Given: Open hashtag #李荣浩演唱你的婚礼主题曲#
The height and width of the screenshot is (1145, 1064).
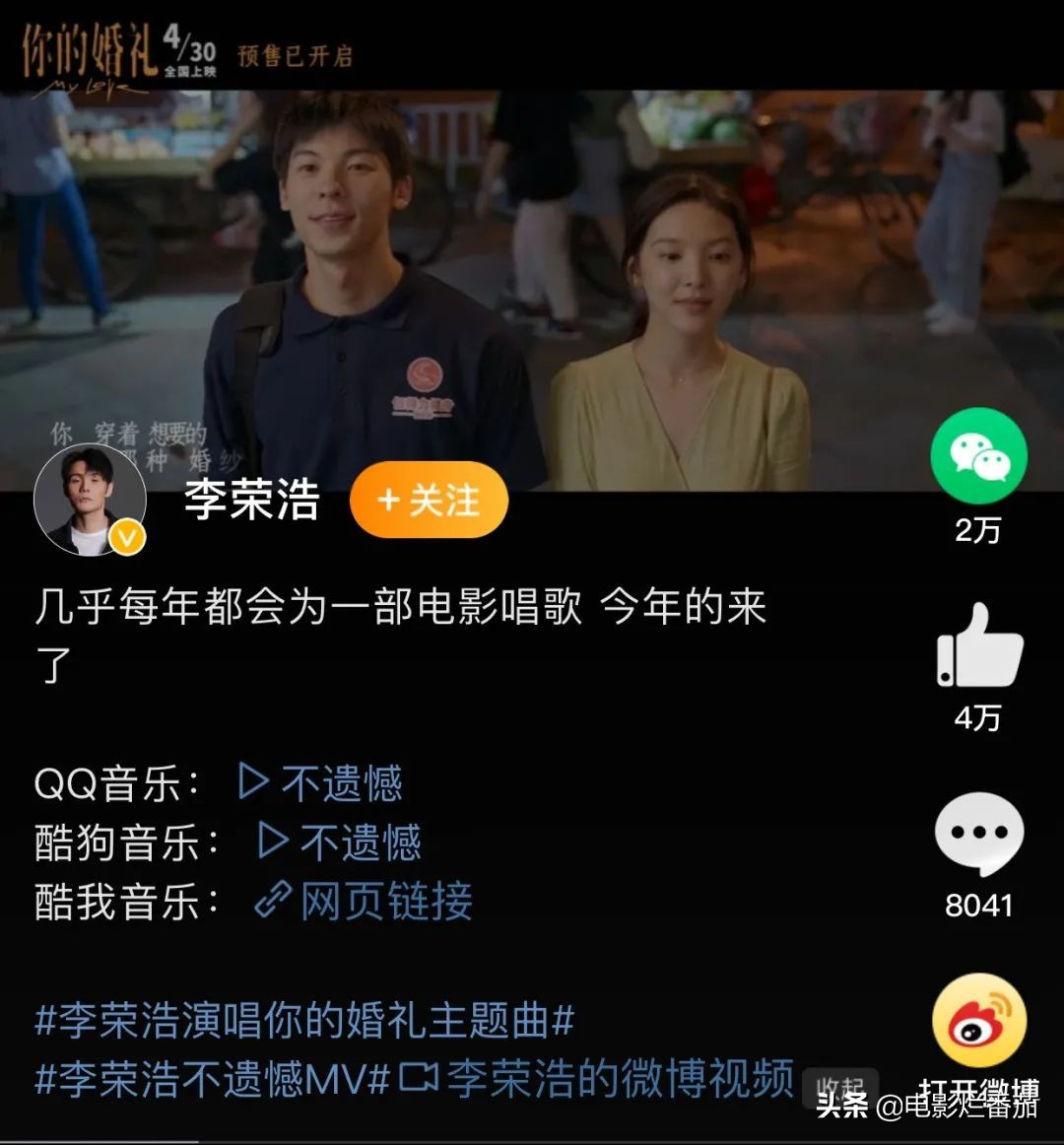Looking at the screenshot, I should click(x=304, y=1021).
